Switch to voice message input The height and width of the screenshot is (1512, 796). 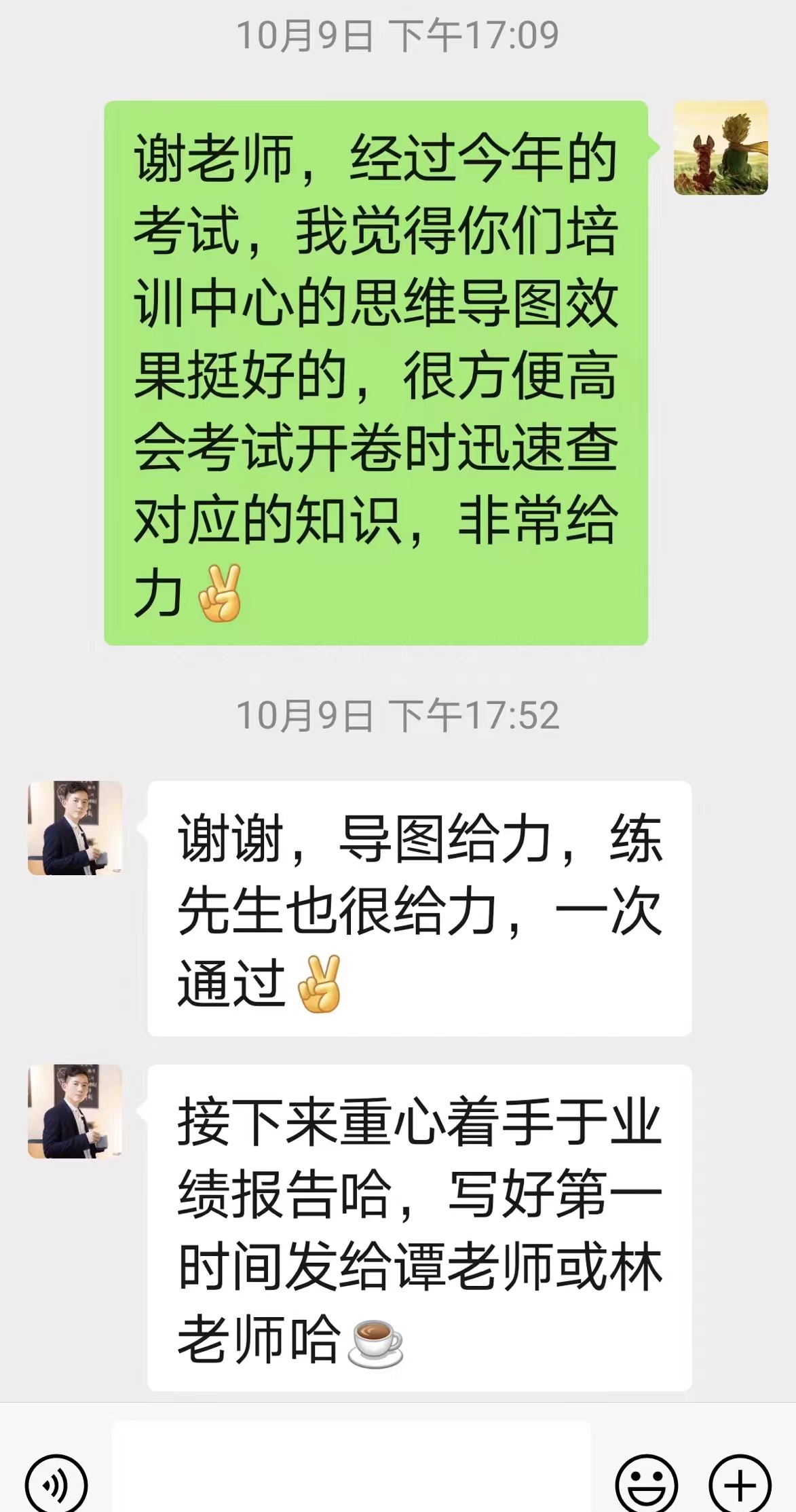tap(56, 1484)
